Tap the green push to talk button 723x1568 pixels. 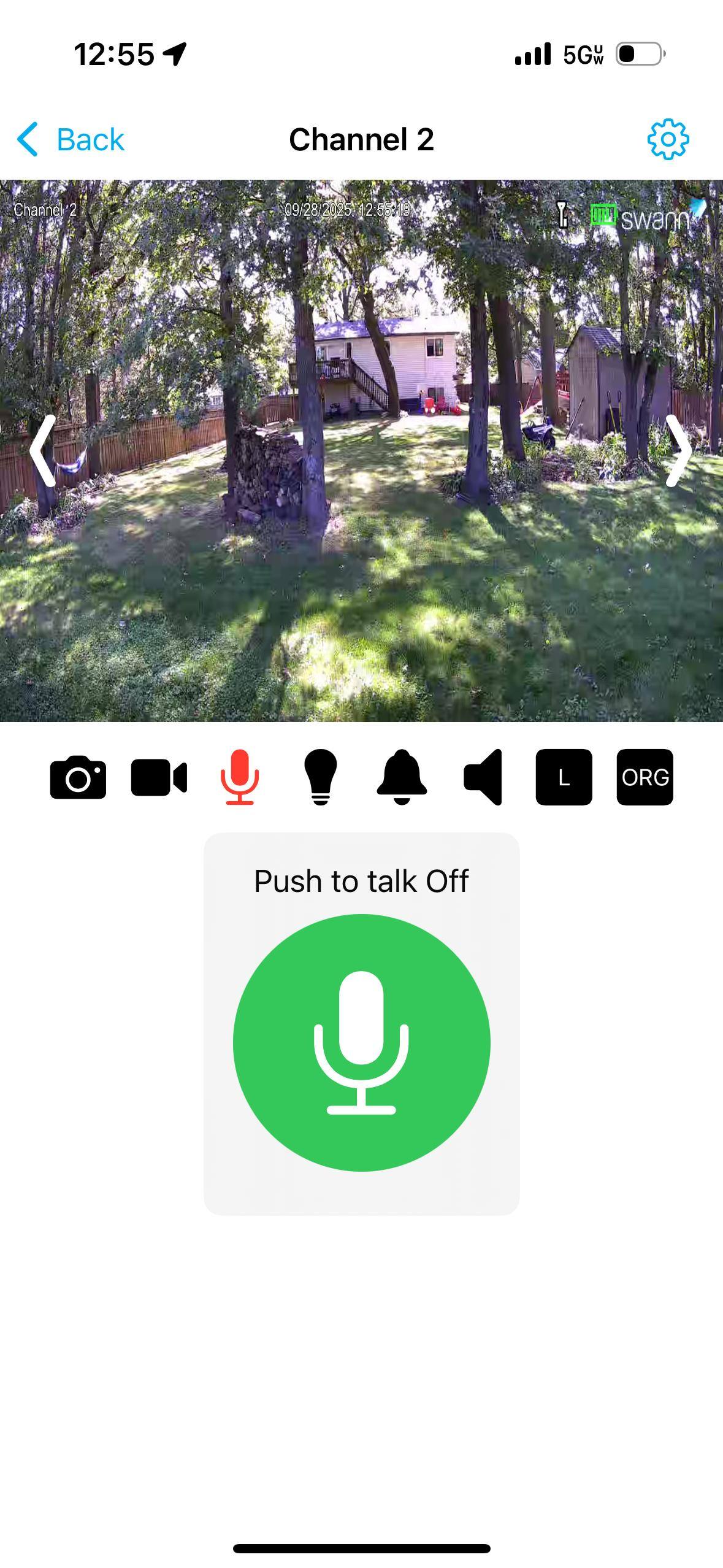pyautogui.click(x=361, y=1042)
